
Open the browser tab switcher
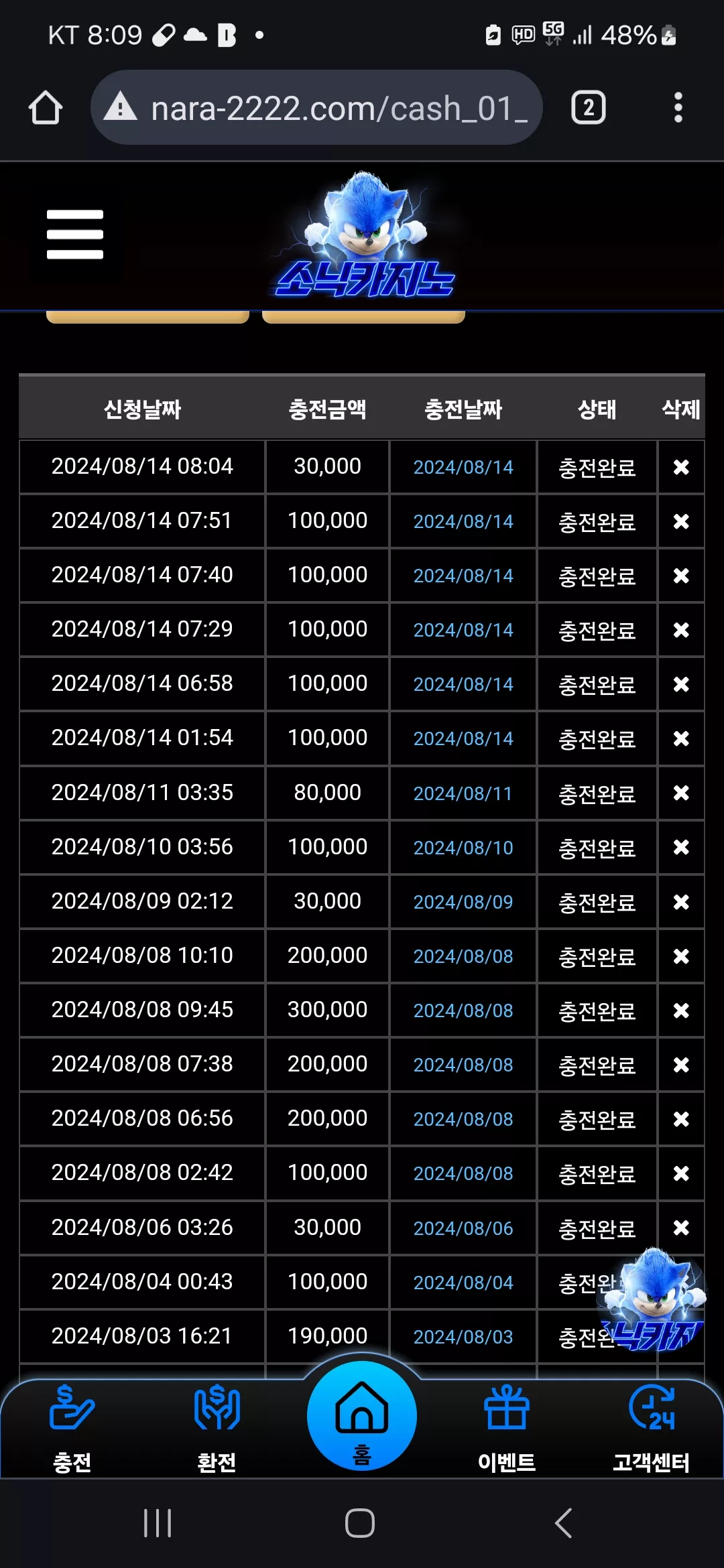[588, 107]
